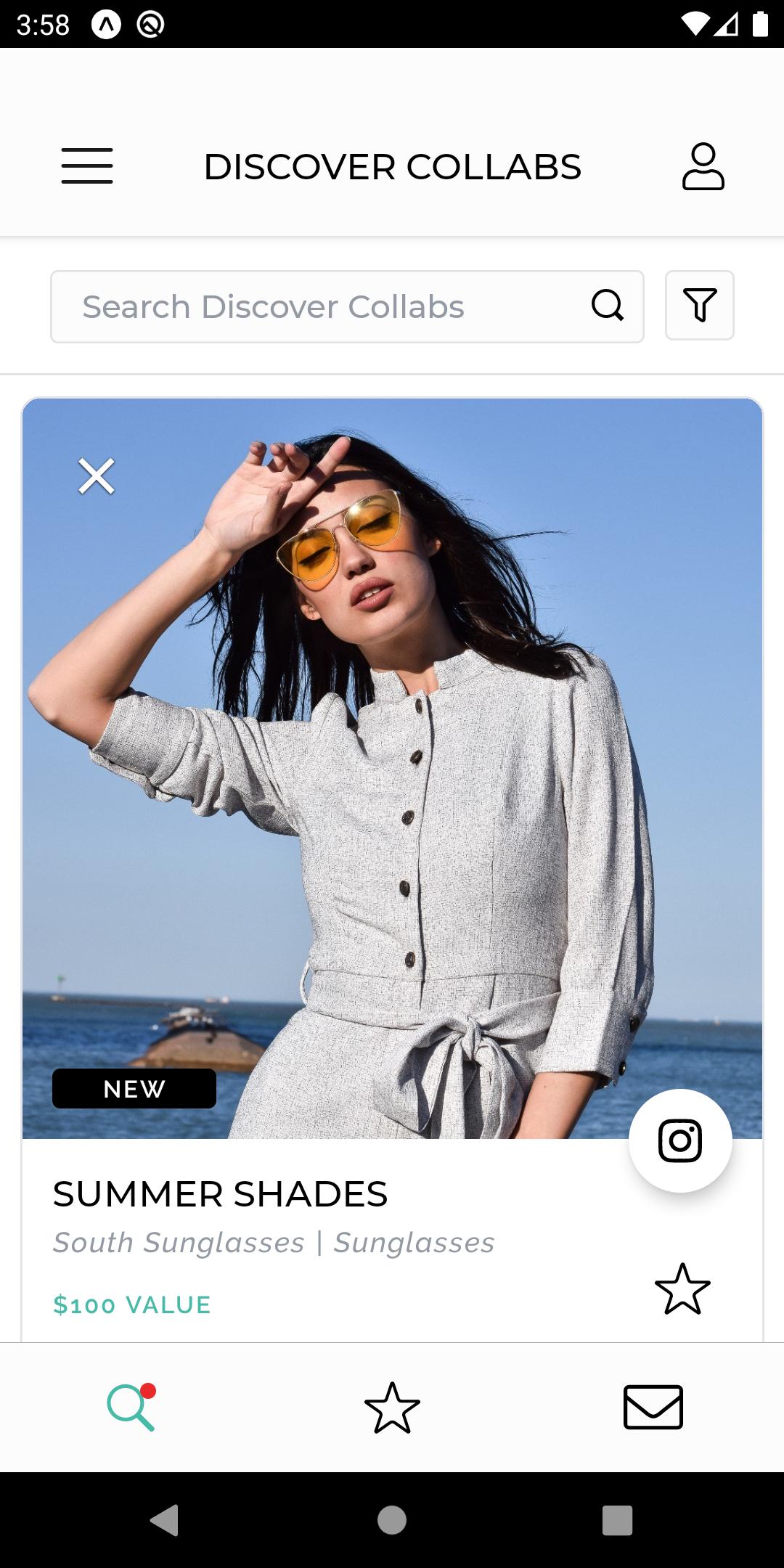Go to the system home screen
This screenshot has height=1568, width=784.
point(392,1520)
